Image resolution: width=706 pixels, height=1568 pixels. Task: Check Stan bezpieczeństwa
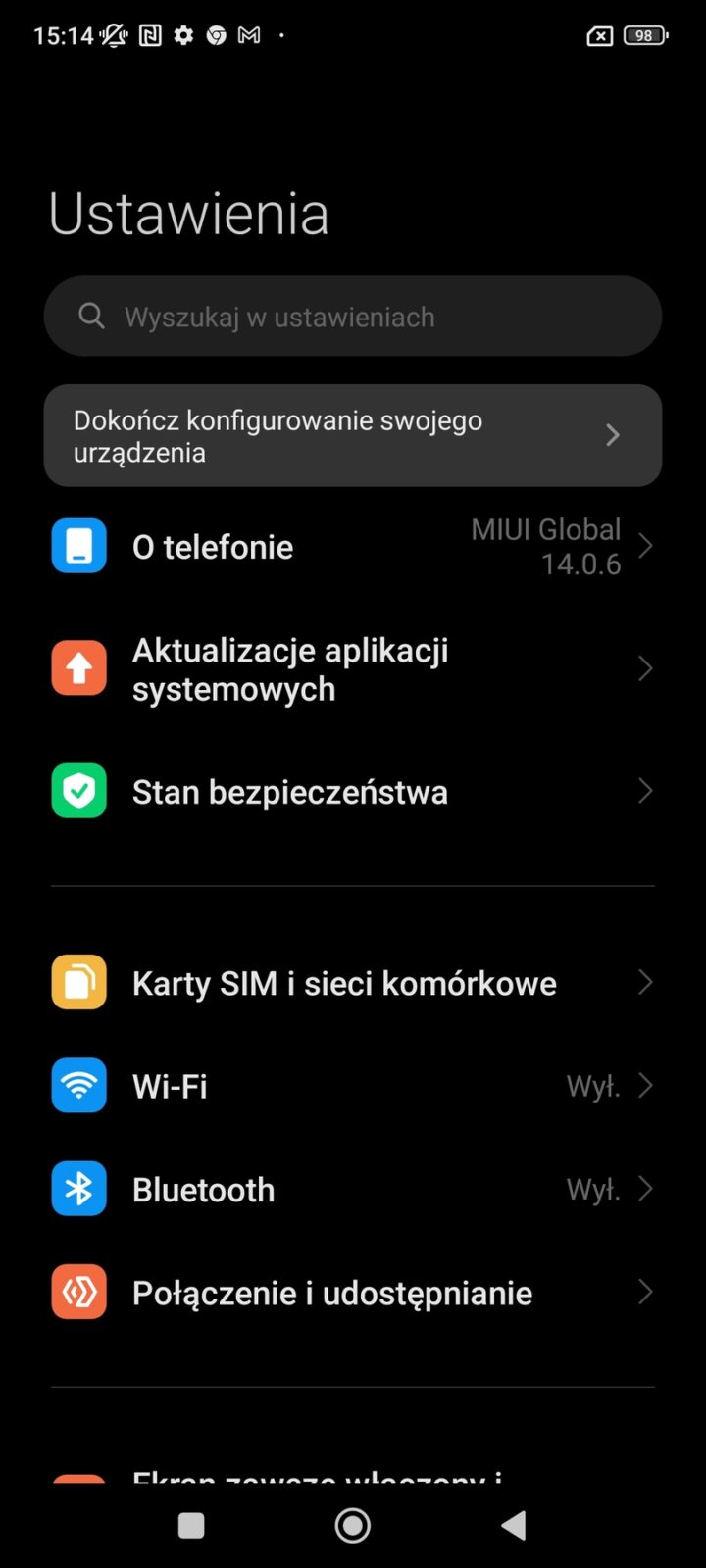click(353, 792)
